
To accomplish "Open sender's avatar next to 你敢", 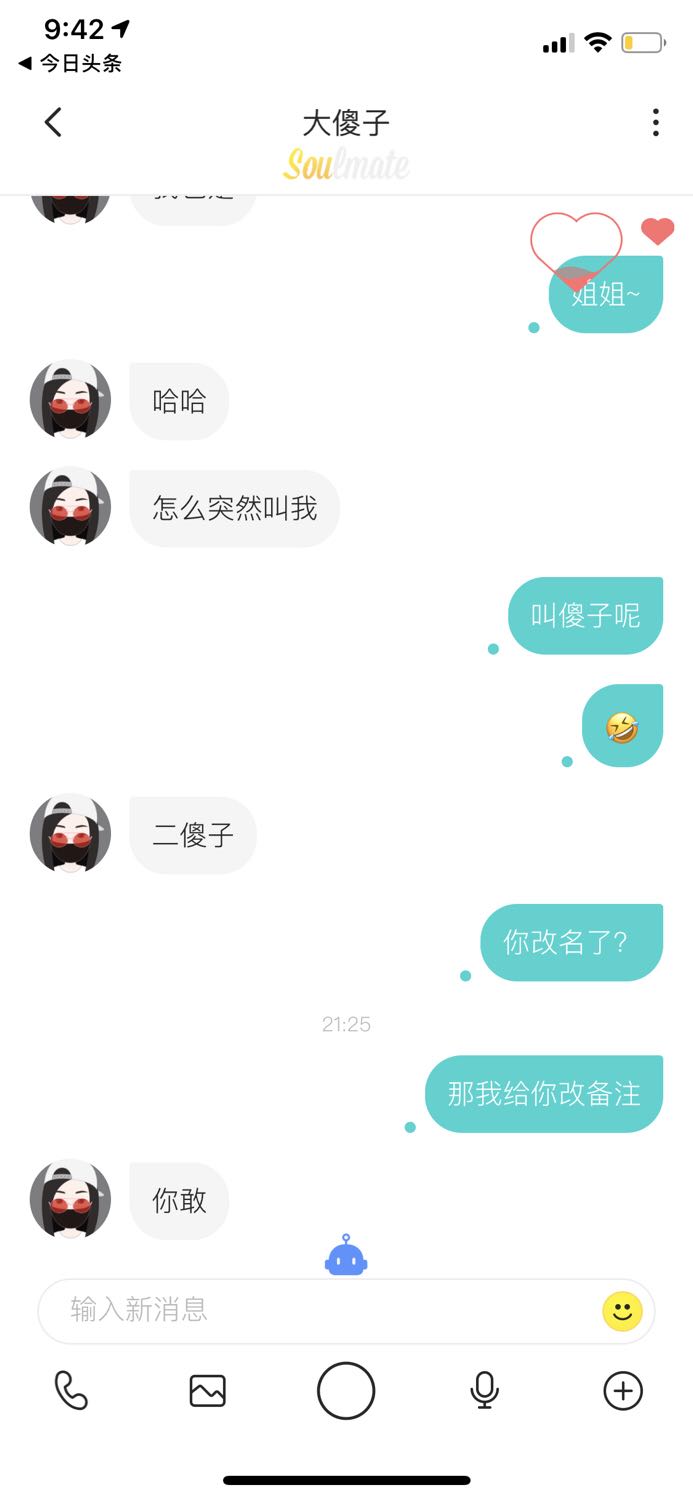I will (x=70, y=1200).
